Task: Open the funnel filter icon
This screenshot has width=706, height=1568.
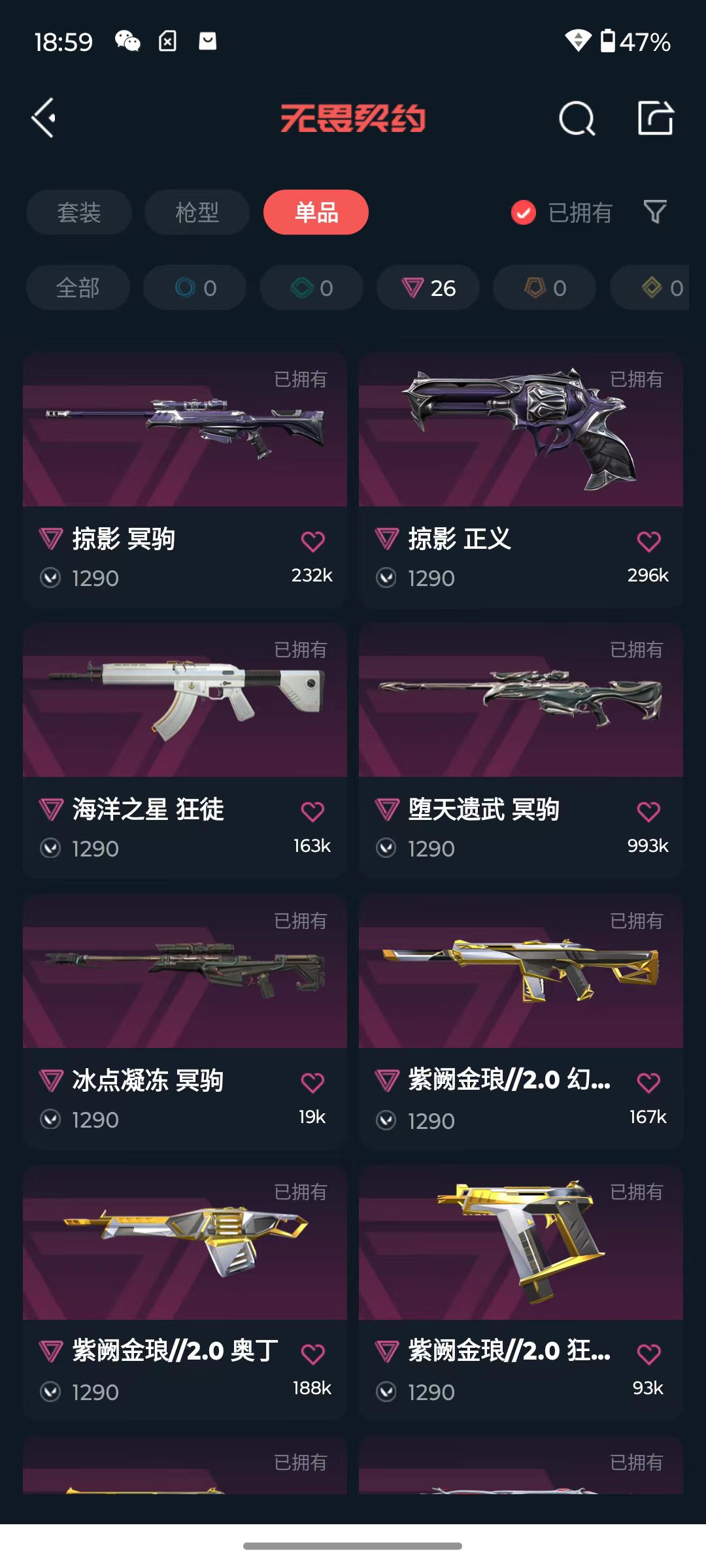Action: click(655, 212)
